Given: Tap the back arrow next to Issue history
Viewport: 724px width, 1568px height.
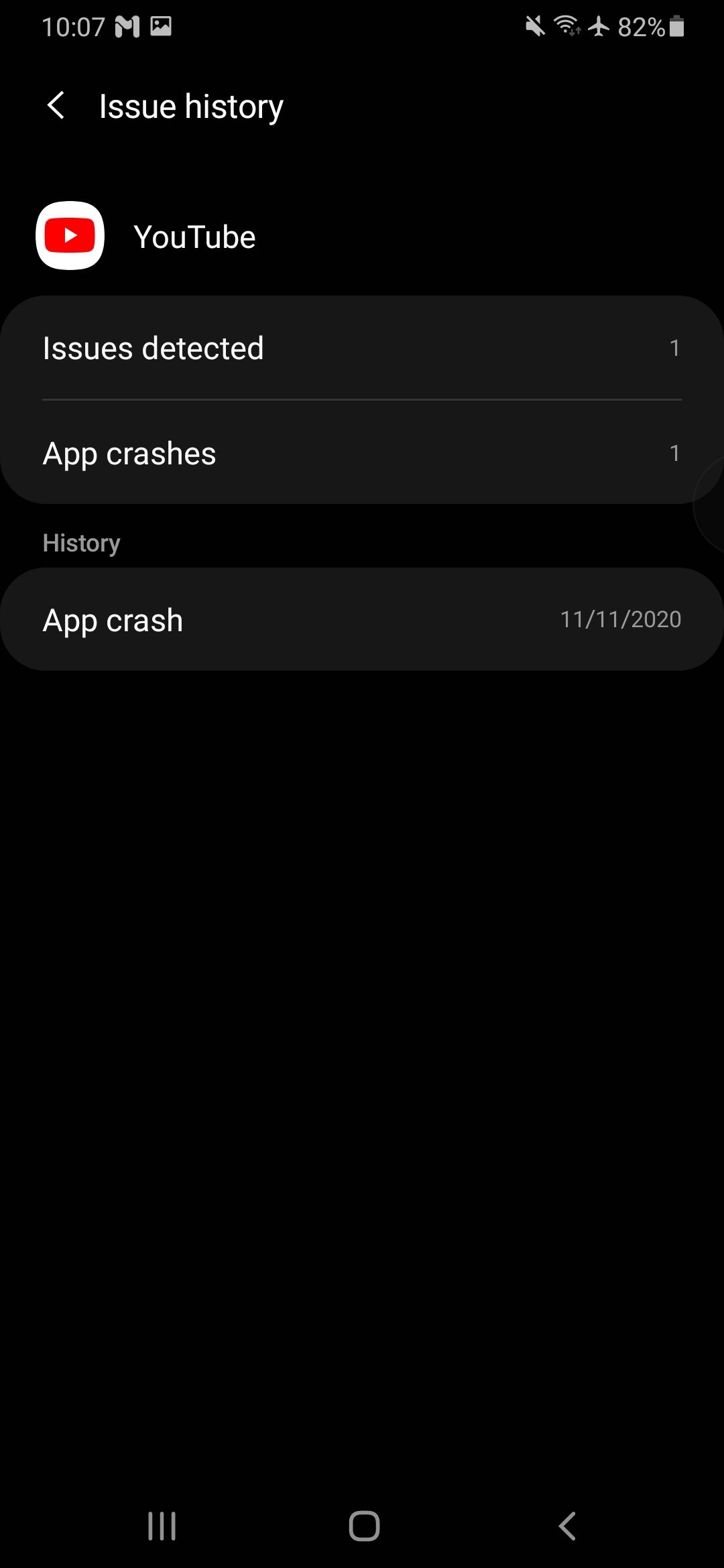Looking at the screenshot, I should [56, 105].
